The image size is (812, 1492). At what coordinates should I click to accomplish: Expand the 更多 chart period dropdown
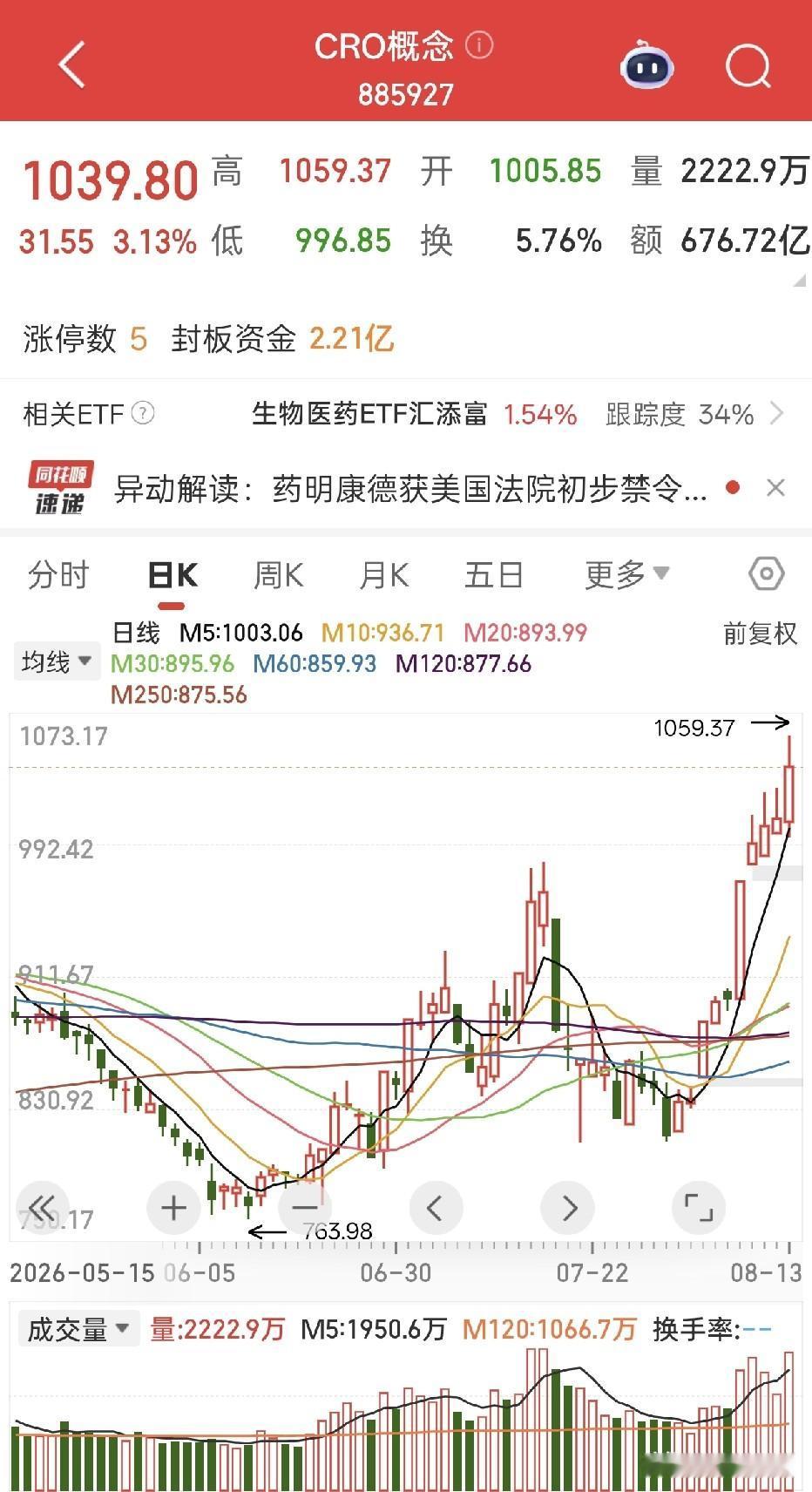pyautogui.click(x=627, y=574)
